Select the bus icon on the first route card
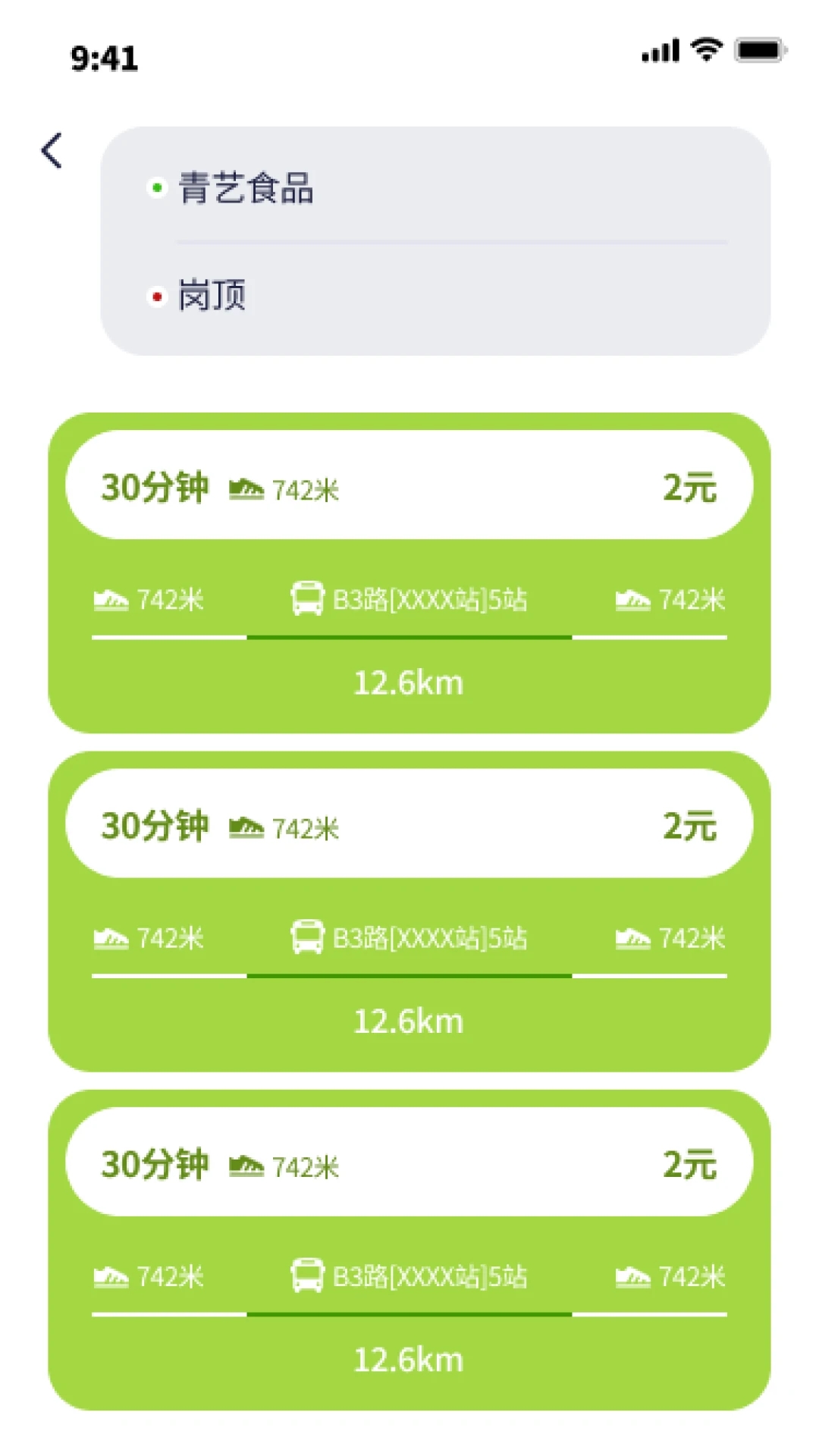The height and width of the screenshot is (1456, 819). (306, 599)
